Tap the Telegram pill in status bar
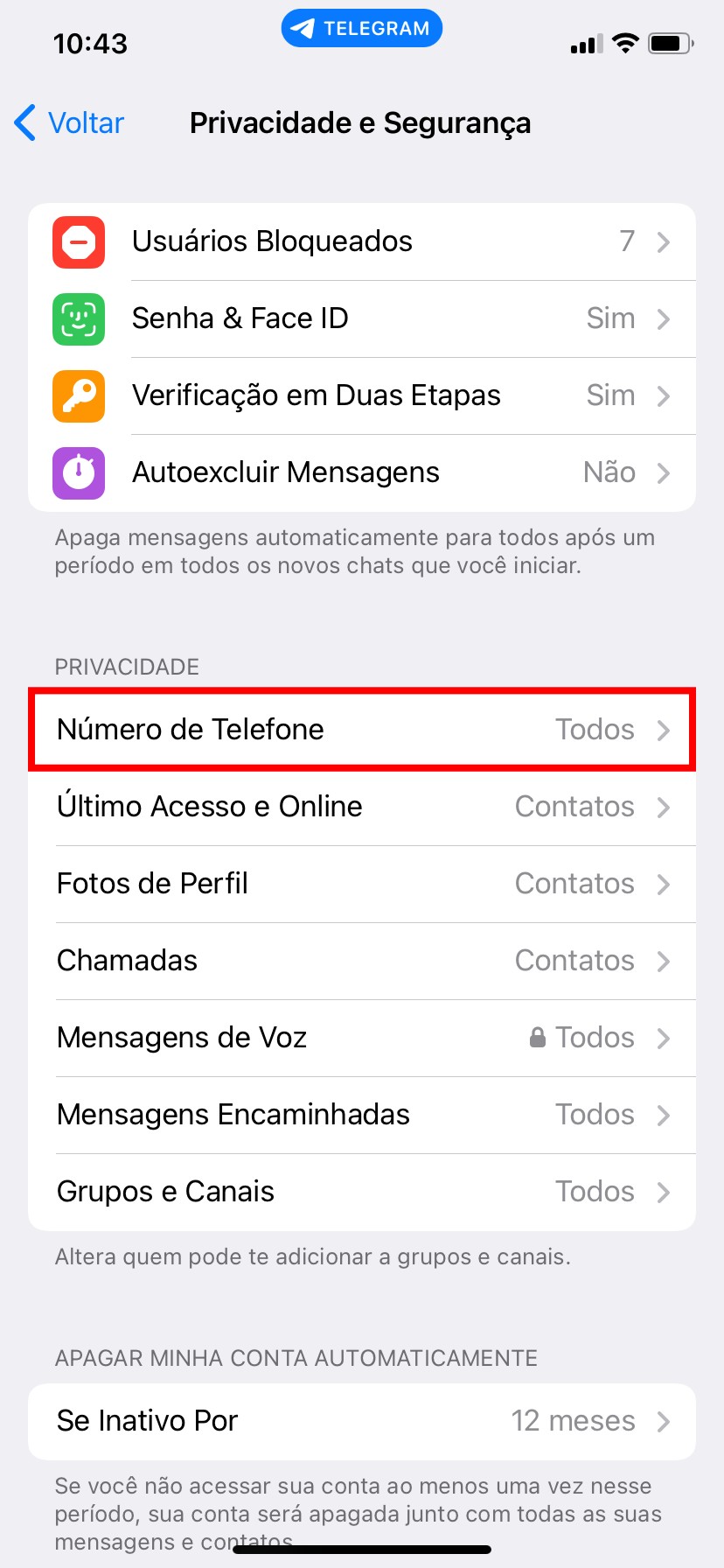The width and height of the screenshot is (724, 1568). (361, 29)
